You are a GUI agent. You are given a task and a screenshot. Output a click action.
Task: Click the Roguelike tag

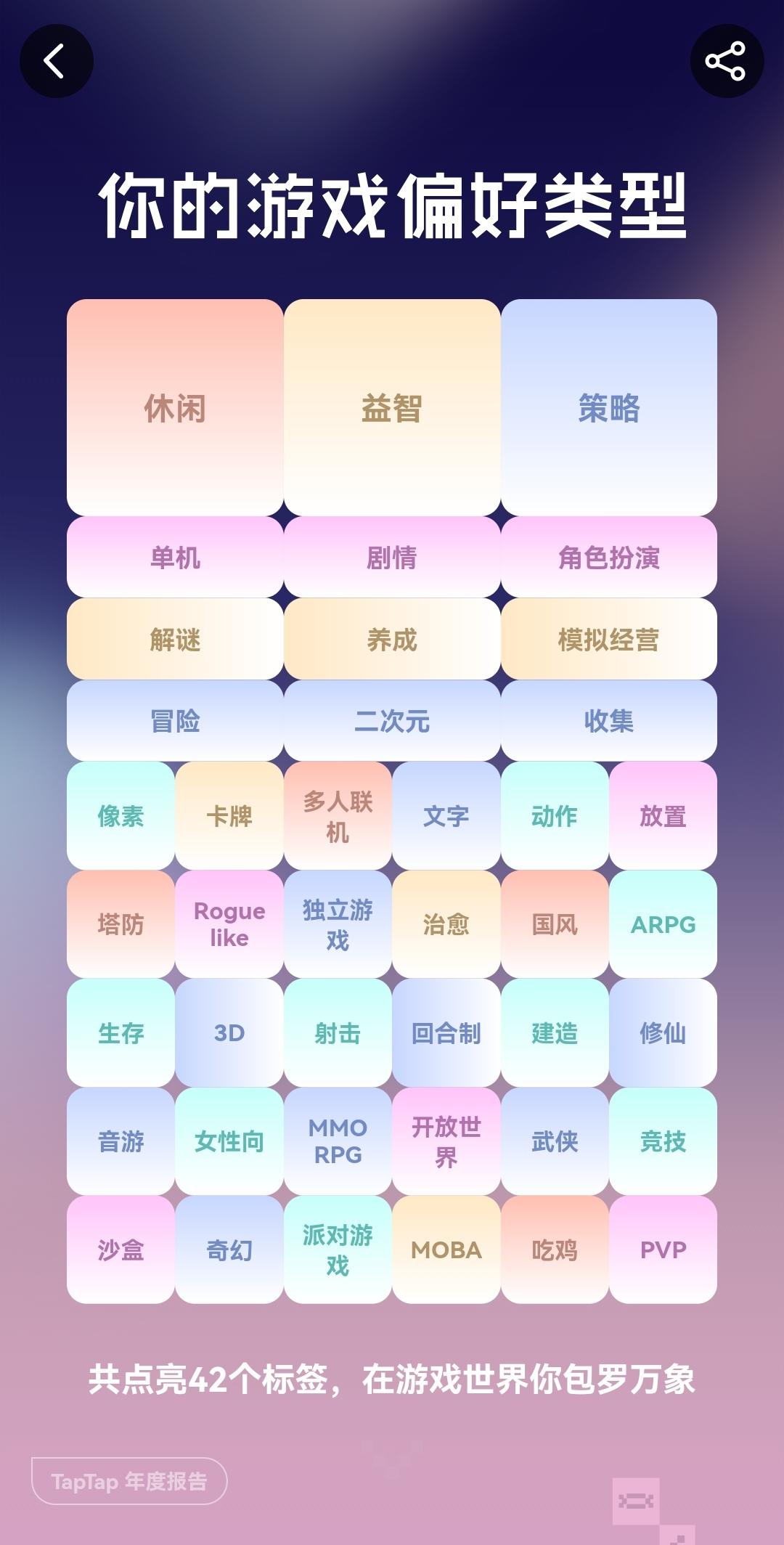point(229,925)
